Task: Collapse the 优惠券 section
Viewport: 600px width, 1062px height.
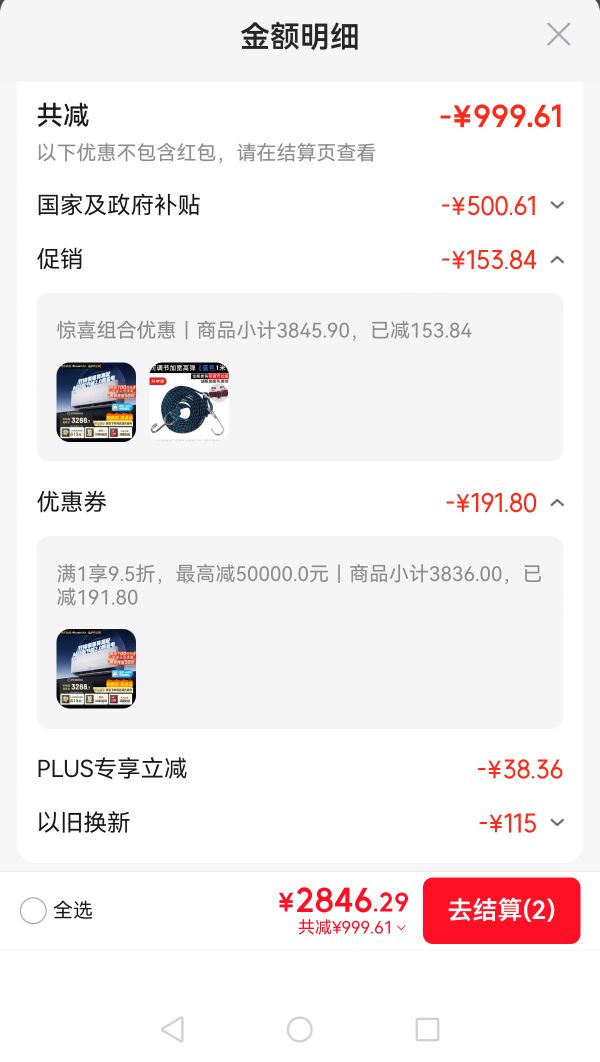Action: [x=557, y=503]
